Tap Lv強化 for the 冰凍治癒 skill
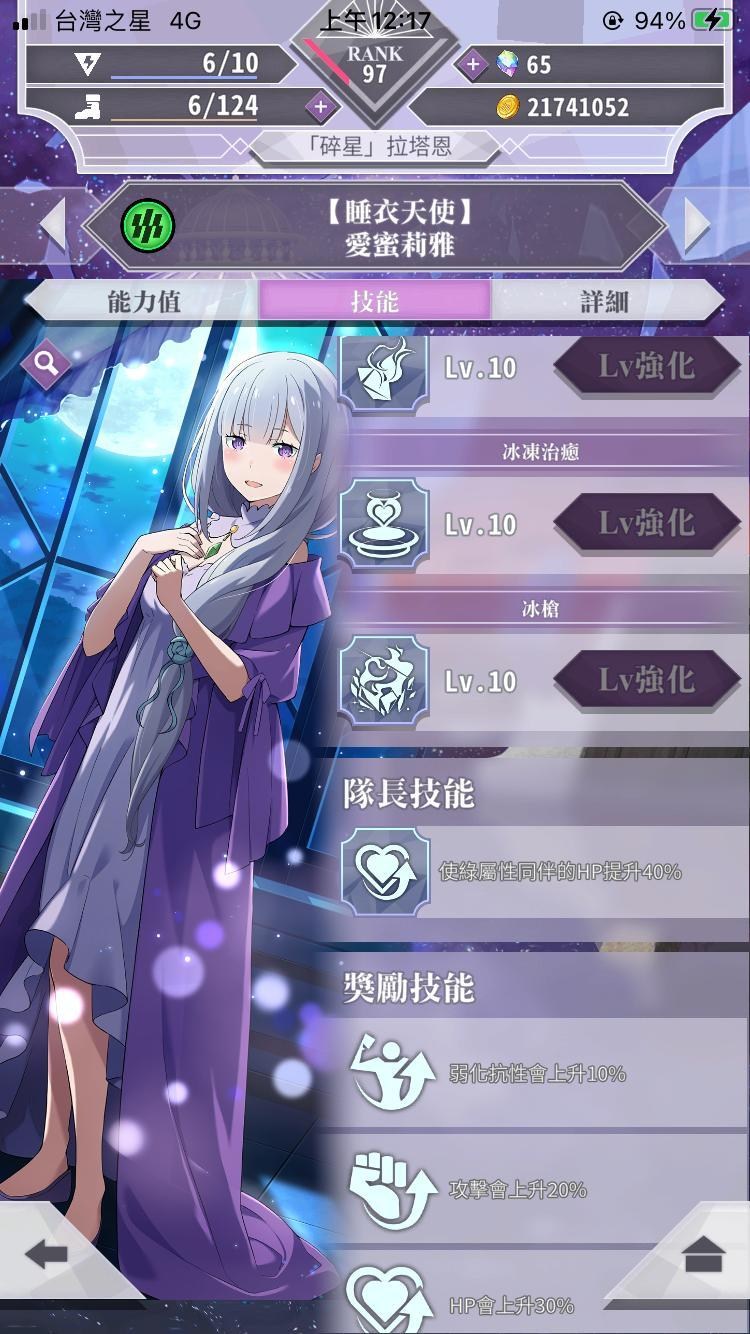 click(x=647, y=523)
